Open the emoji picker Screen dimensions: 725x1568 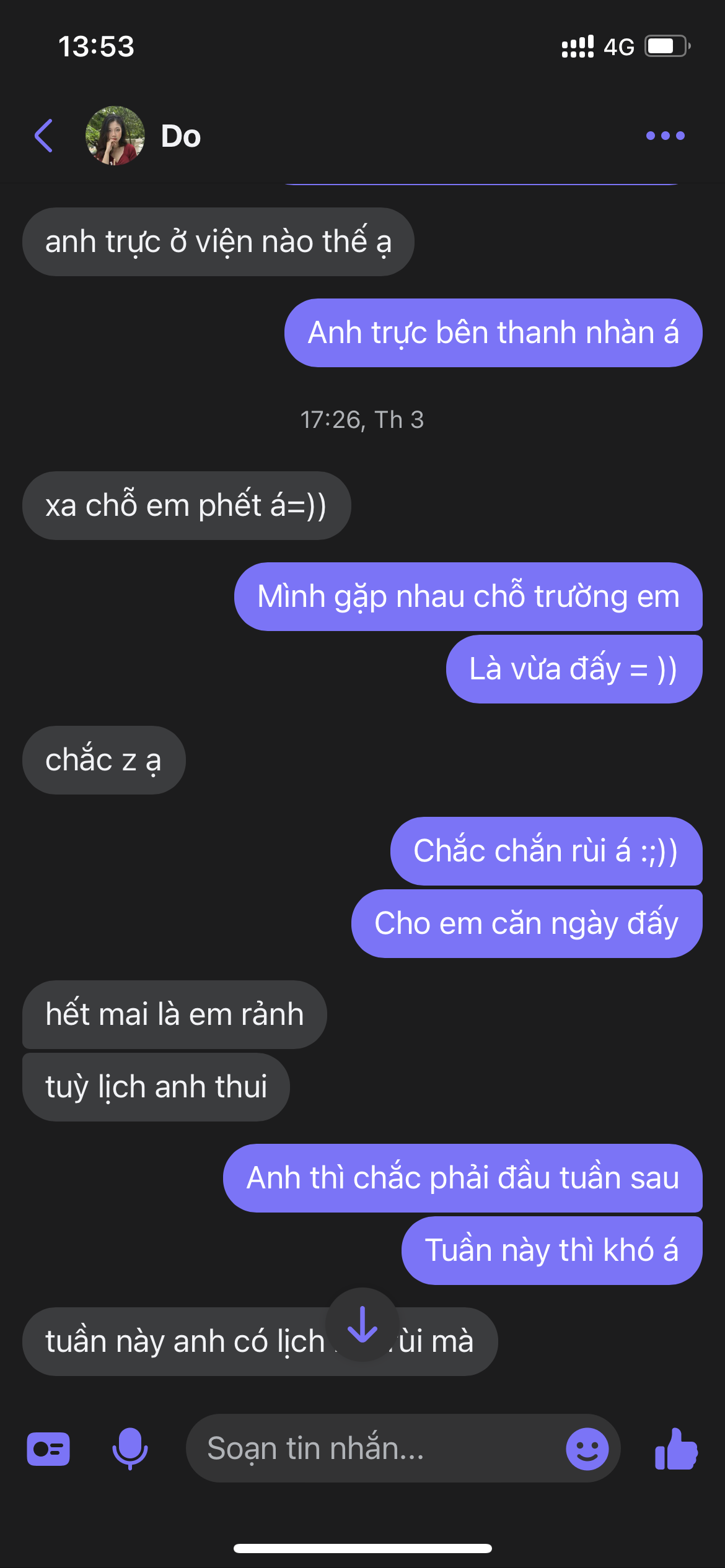coord(587,1449)
